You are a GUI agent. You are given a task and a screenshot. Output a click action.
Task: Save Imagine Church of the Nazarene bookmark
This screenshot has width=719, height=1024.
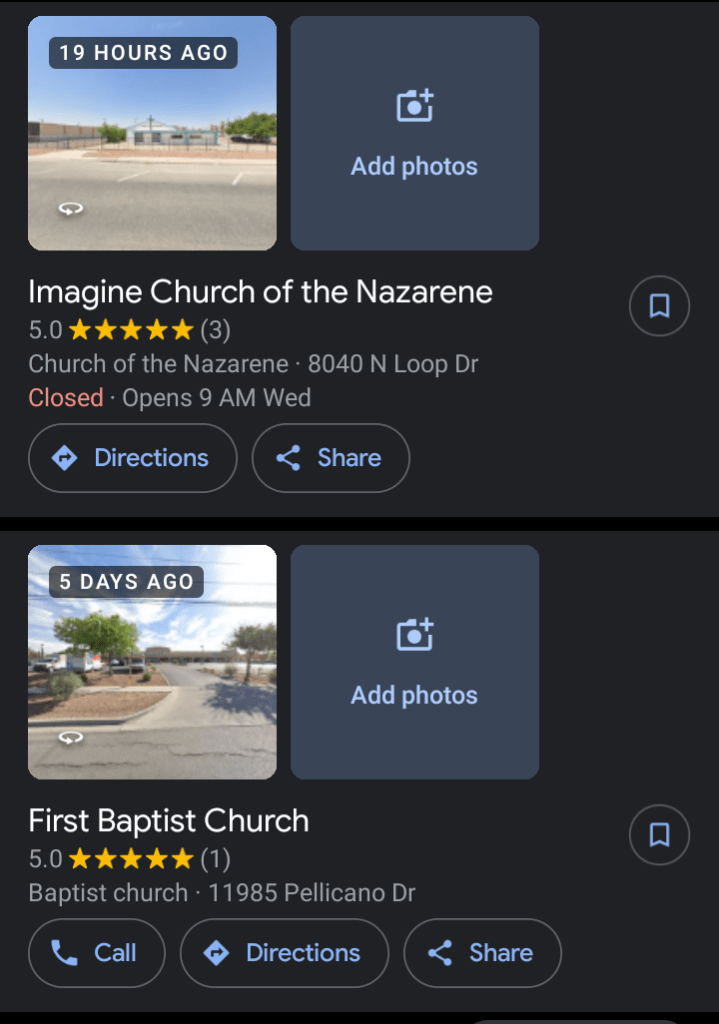point(659,306)
